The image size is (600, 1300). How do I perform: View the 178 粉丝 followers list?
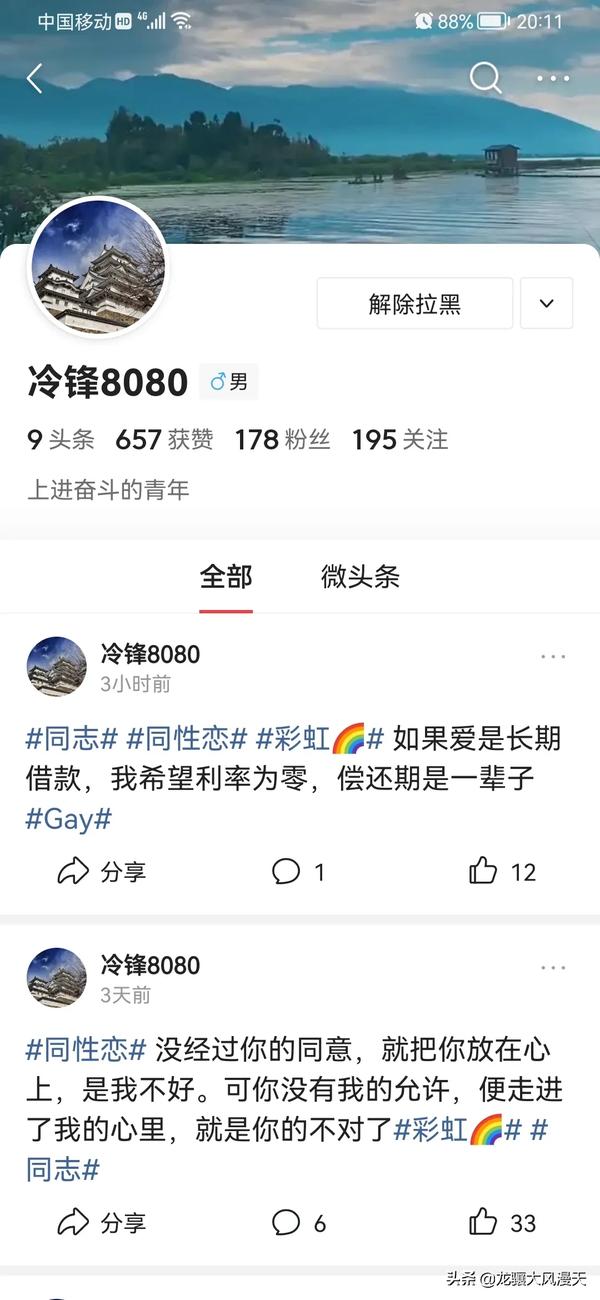click(282, 439)
